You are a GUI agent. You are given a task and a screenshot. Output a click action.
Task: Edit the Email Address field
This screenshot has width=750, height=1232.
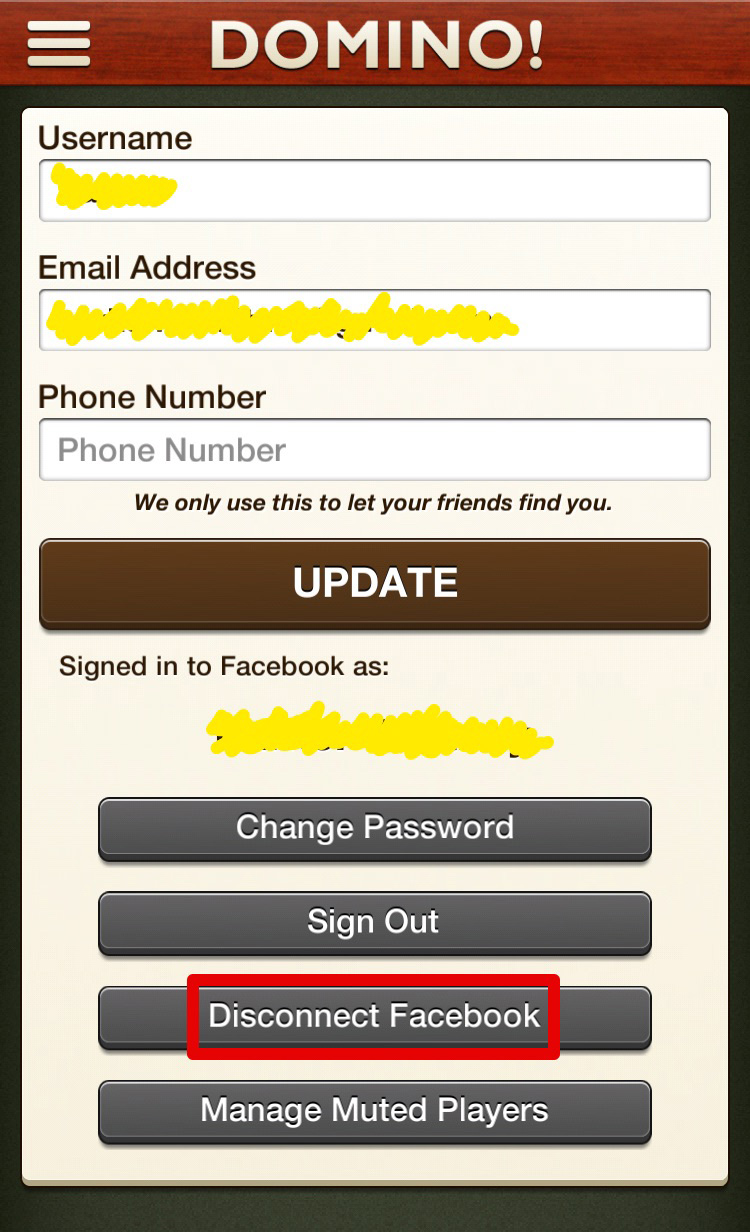[x=375, y=320]
